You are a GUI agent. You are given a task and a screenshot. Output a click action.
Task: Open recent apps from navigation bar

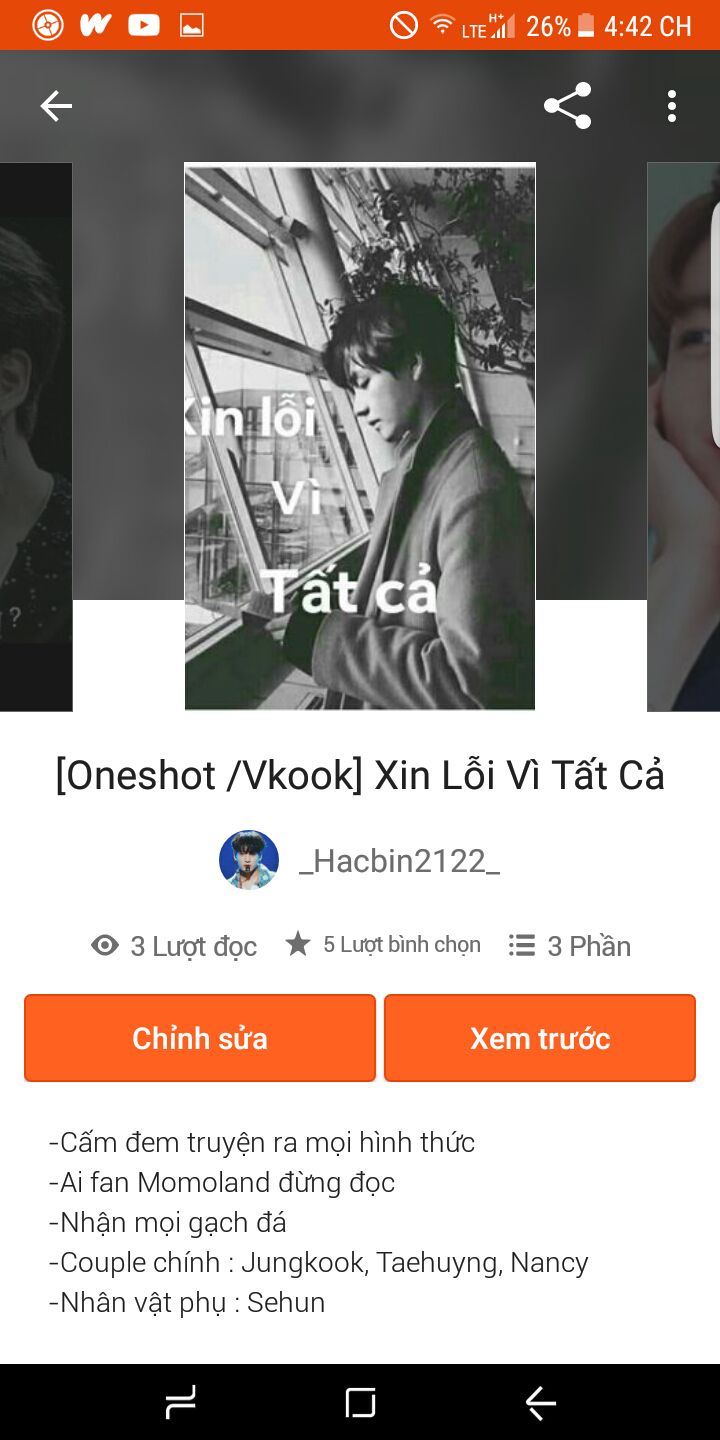181,1403
